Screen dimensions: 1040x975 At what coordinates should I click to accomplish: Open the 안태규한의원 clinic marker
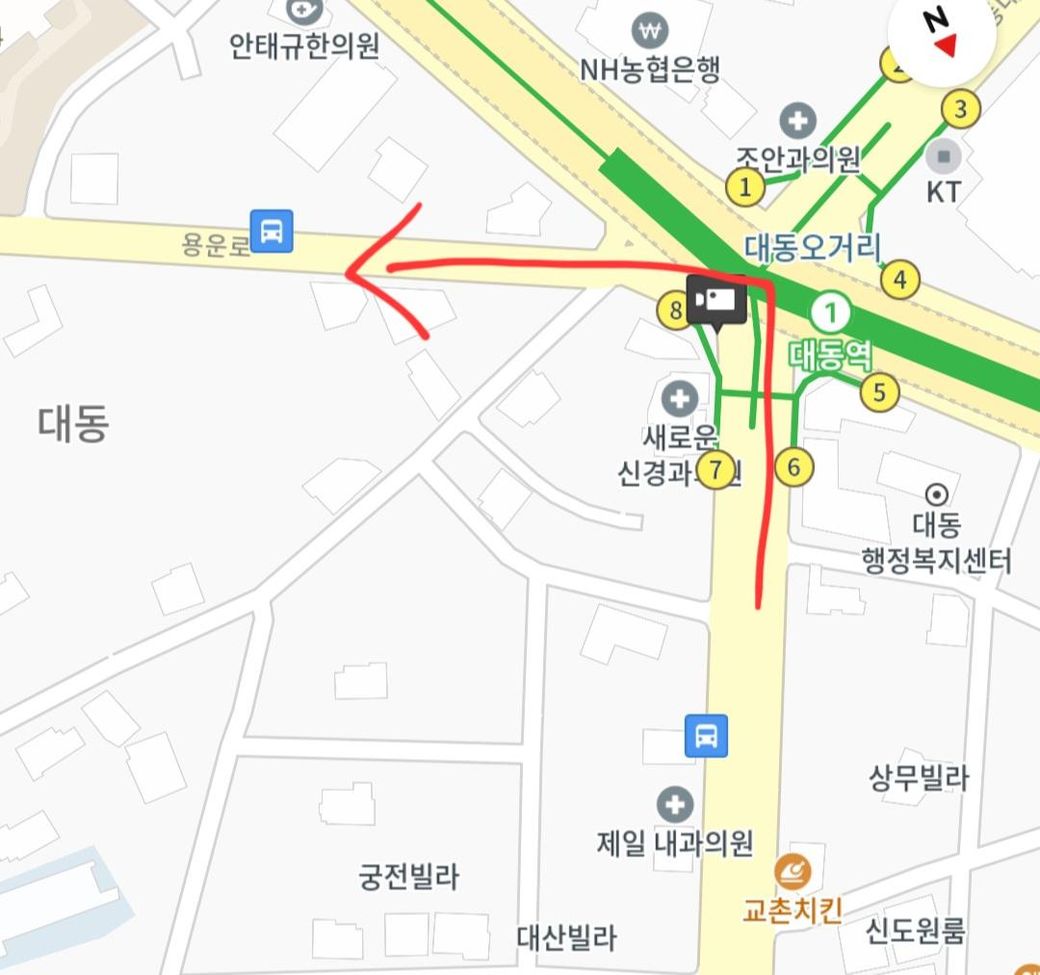point(304,12)
